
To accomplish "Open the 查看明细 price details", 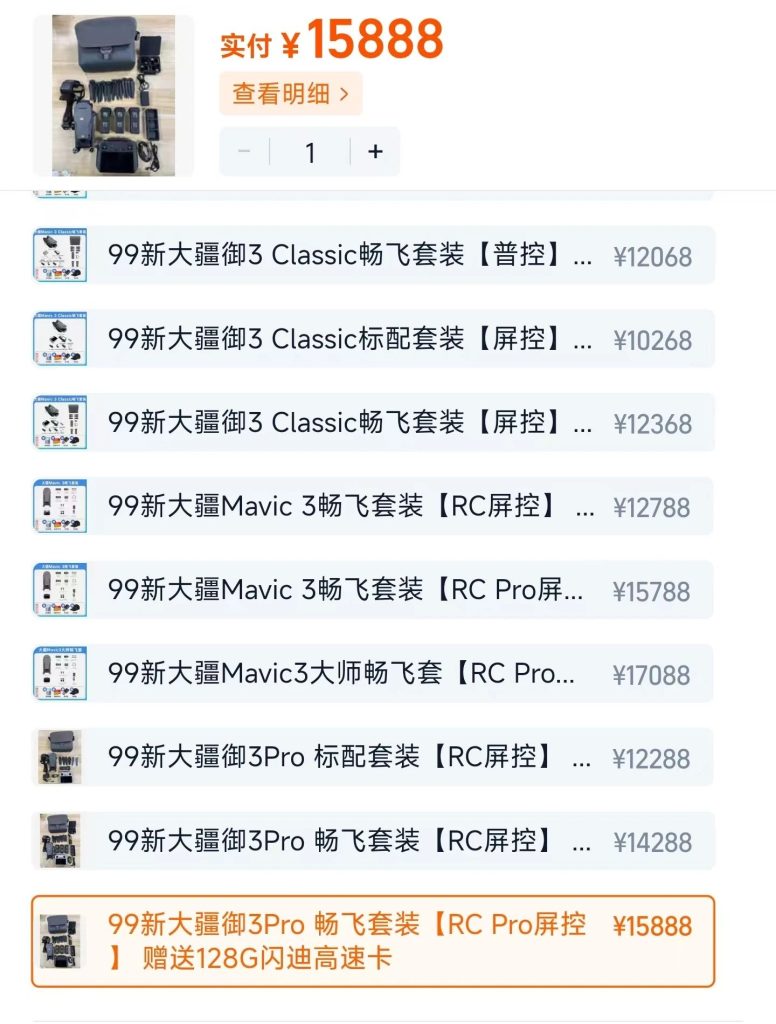I will point(290,94).
